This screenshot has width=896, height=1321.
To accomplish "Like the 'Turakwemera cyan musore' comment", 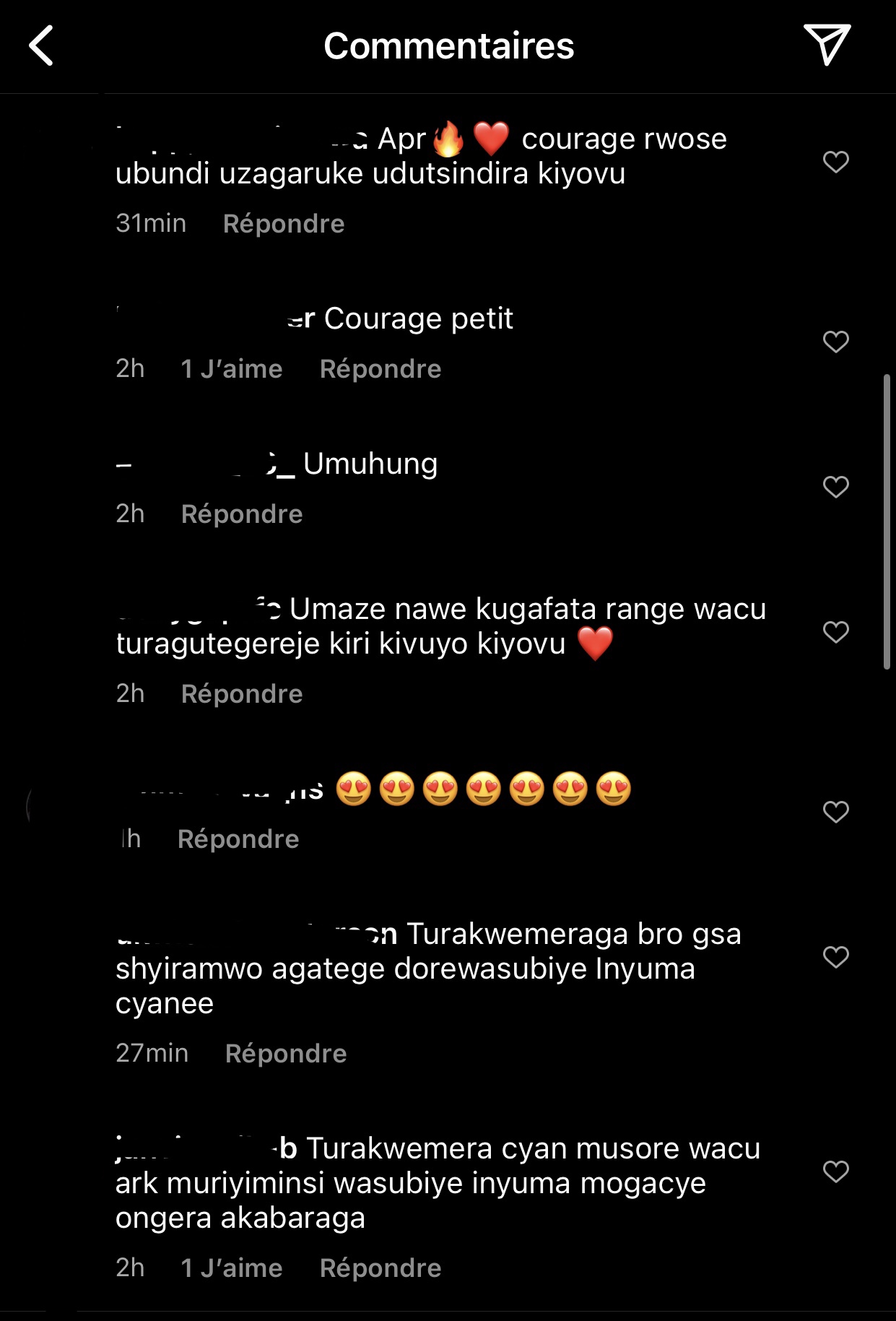I will click(x=835, y=1171).
